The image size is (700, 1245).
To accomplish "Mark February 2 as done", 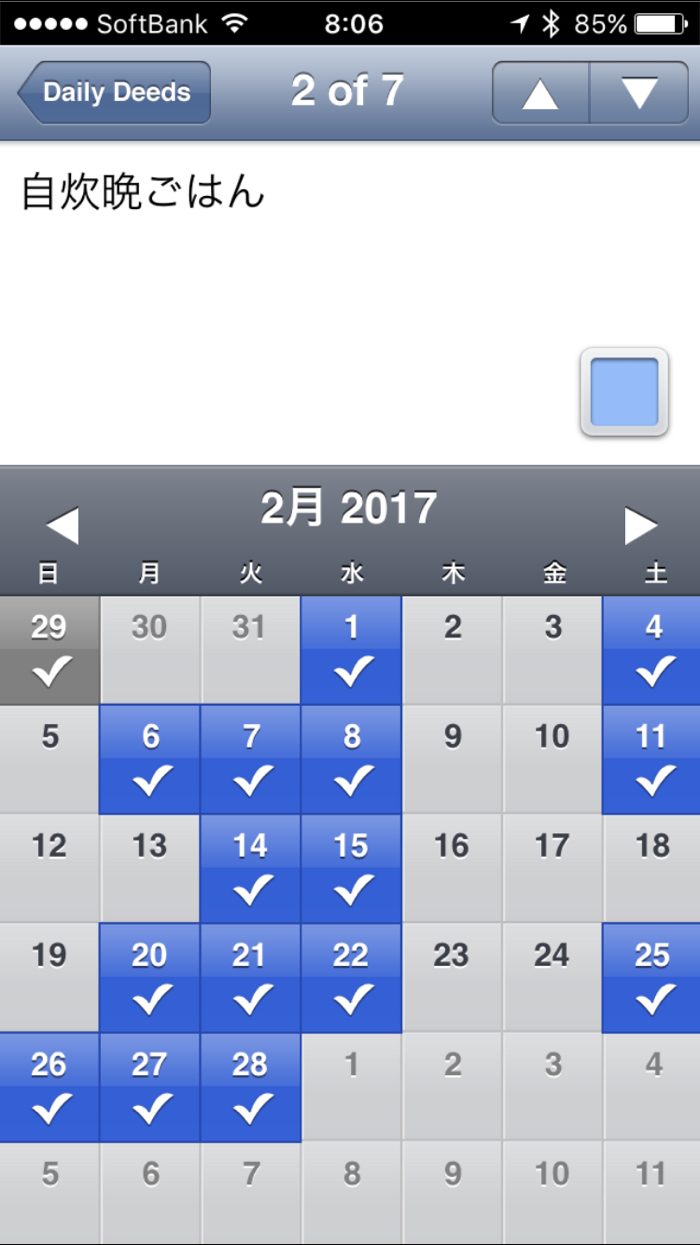I will click(452, 650).
